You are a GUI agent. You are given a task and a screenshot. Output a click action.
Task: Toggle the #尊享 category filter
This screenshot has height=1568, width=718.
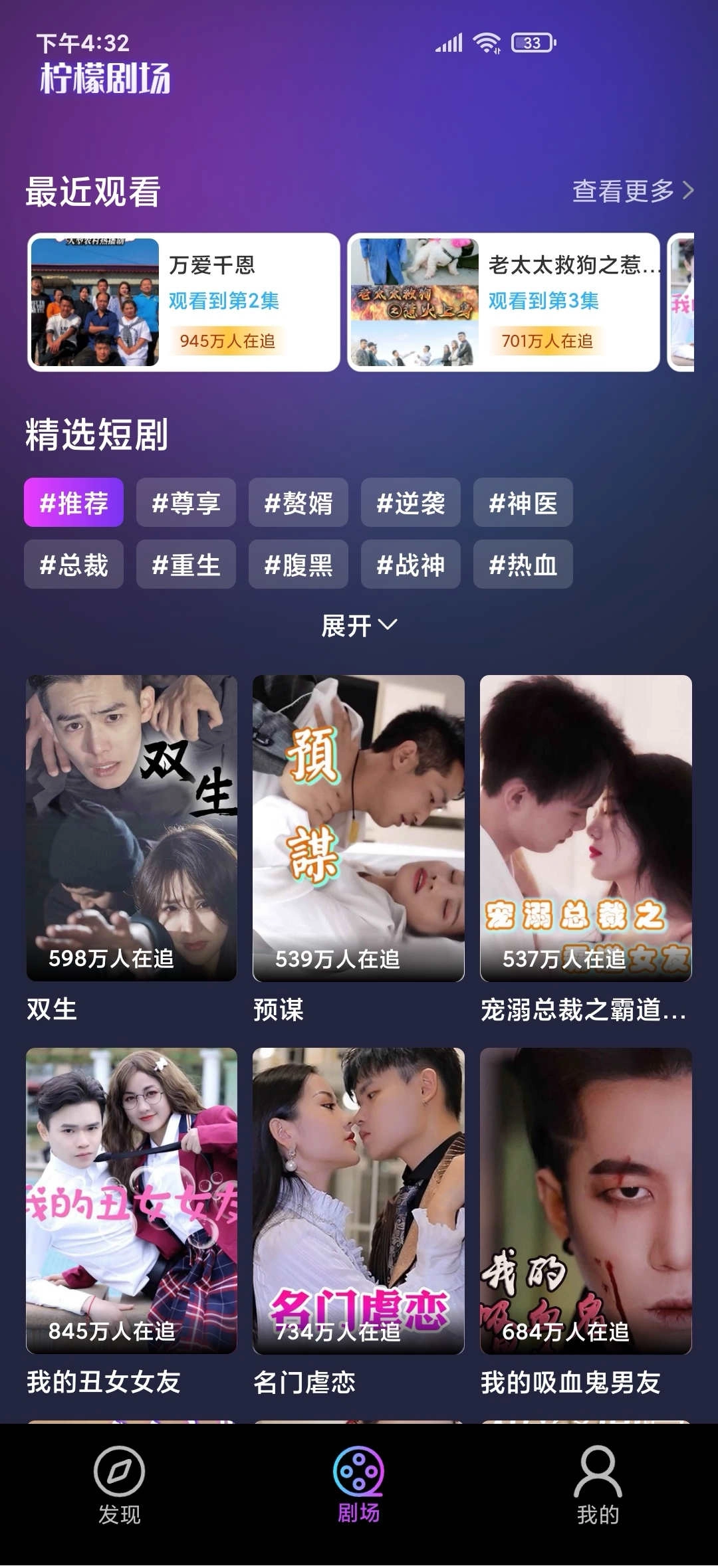(x=185, y=503)
